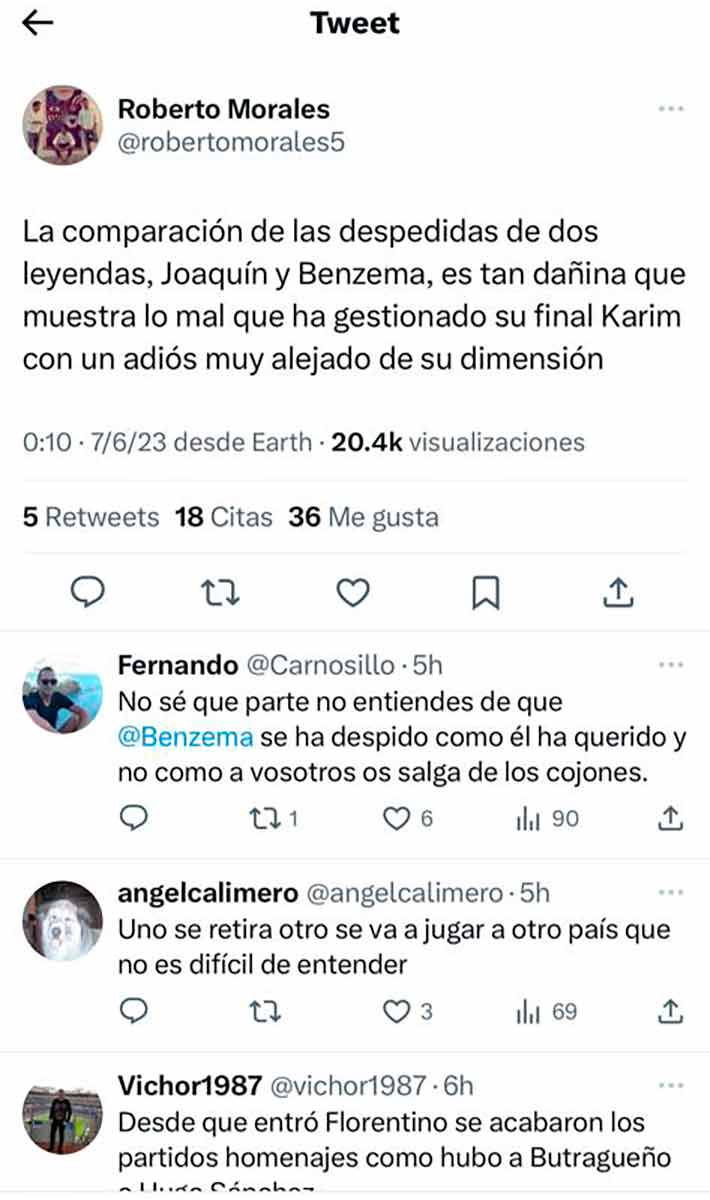Screen dimensions: 710x1200
Task: View the 5 Retweets list
Action: click(91, 517)
